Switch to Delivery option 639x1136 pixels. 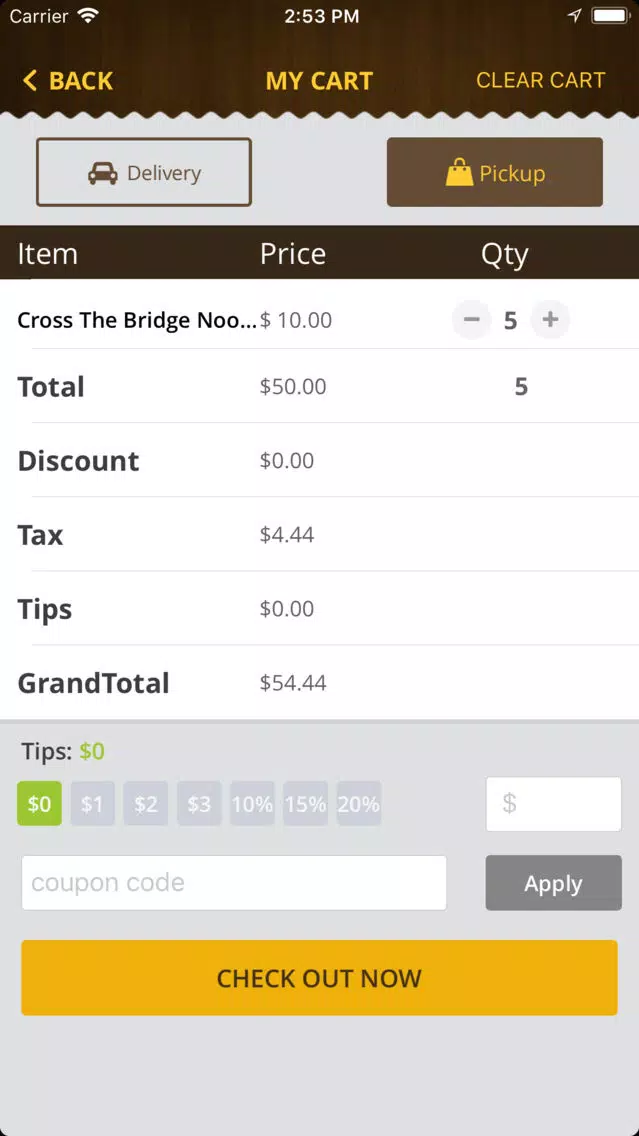(x=144, y=172)
